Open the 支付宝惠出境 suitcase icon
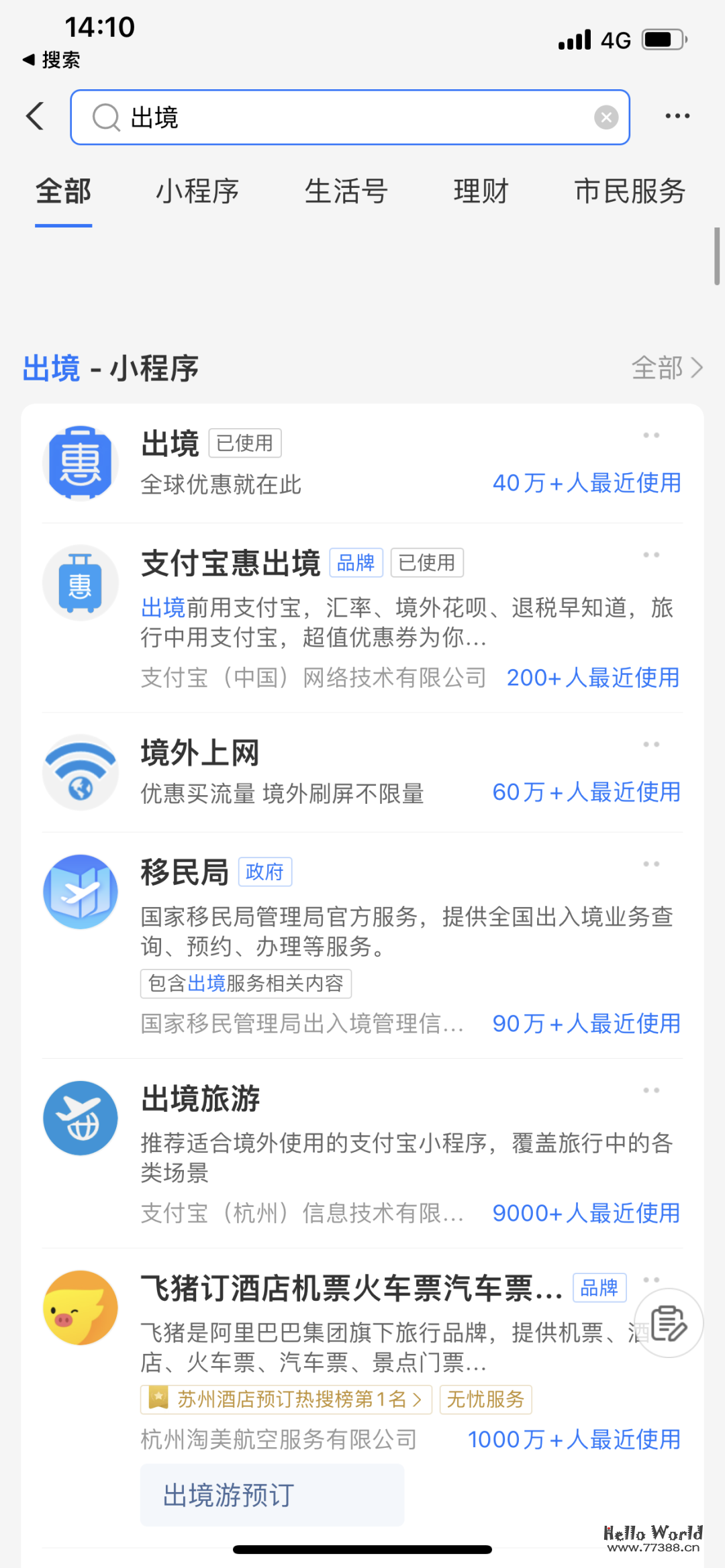This screenshot has width=725, height=1568. 80,582
